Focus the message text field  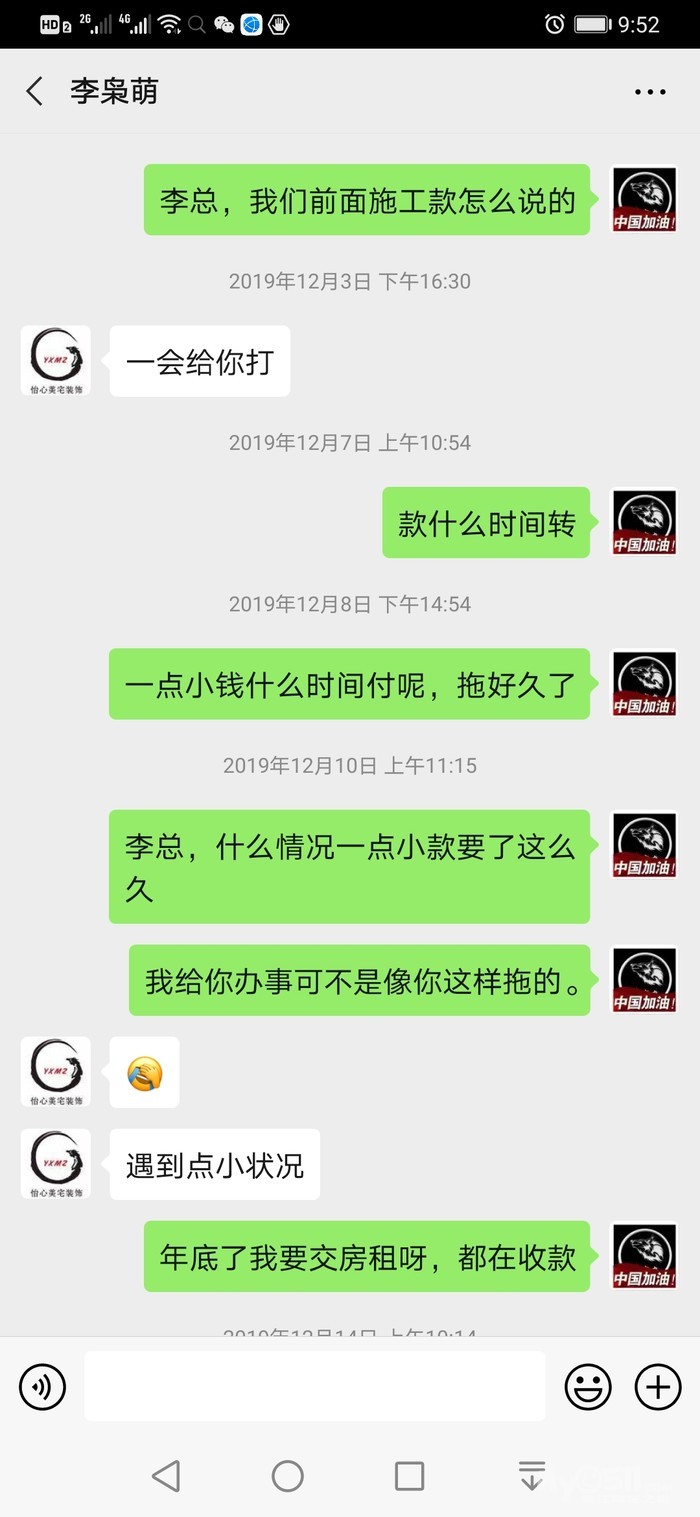point(314,1386)
